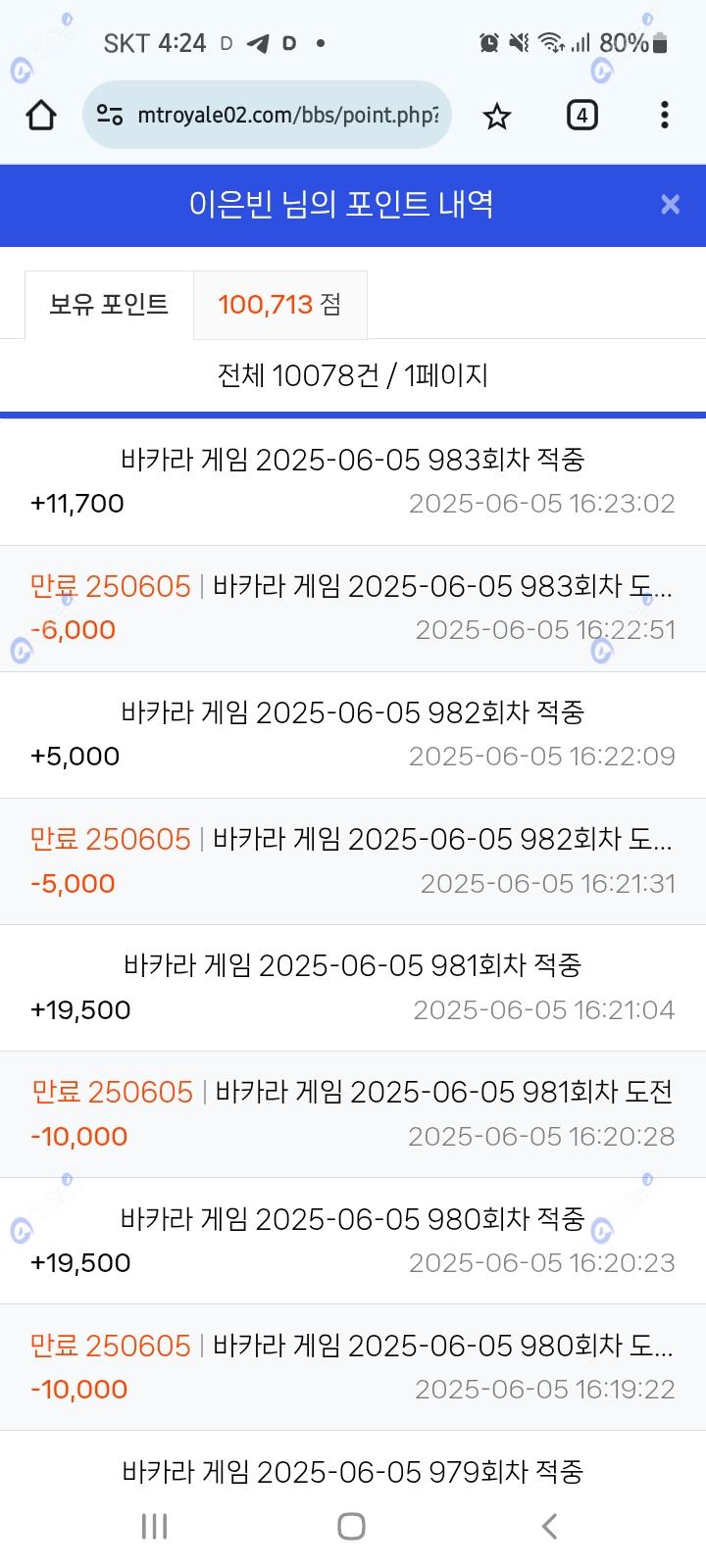This screenshot has height=1568, width=706.
Task: Go to the browser home page
Action: pos(41,116)
